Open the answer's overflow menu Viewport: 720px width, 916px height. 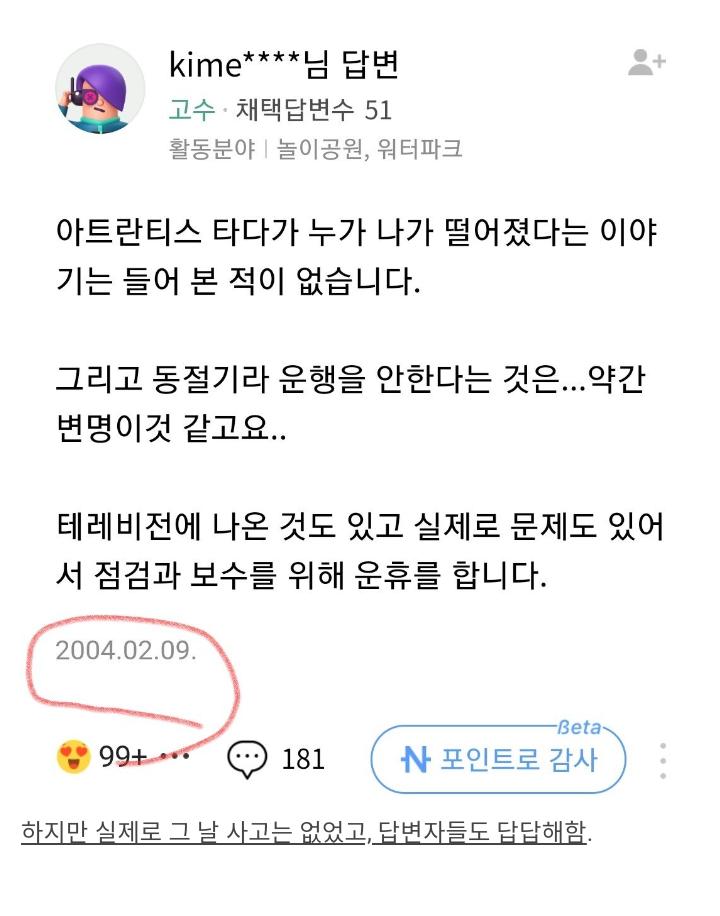click(663, 760)
